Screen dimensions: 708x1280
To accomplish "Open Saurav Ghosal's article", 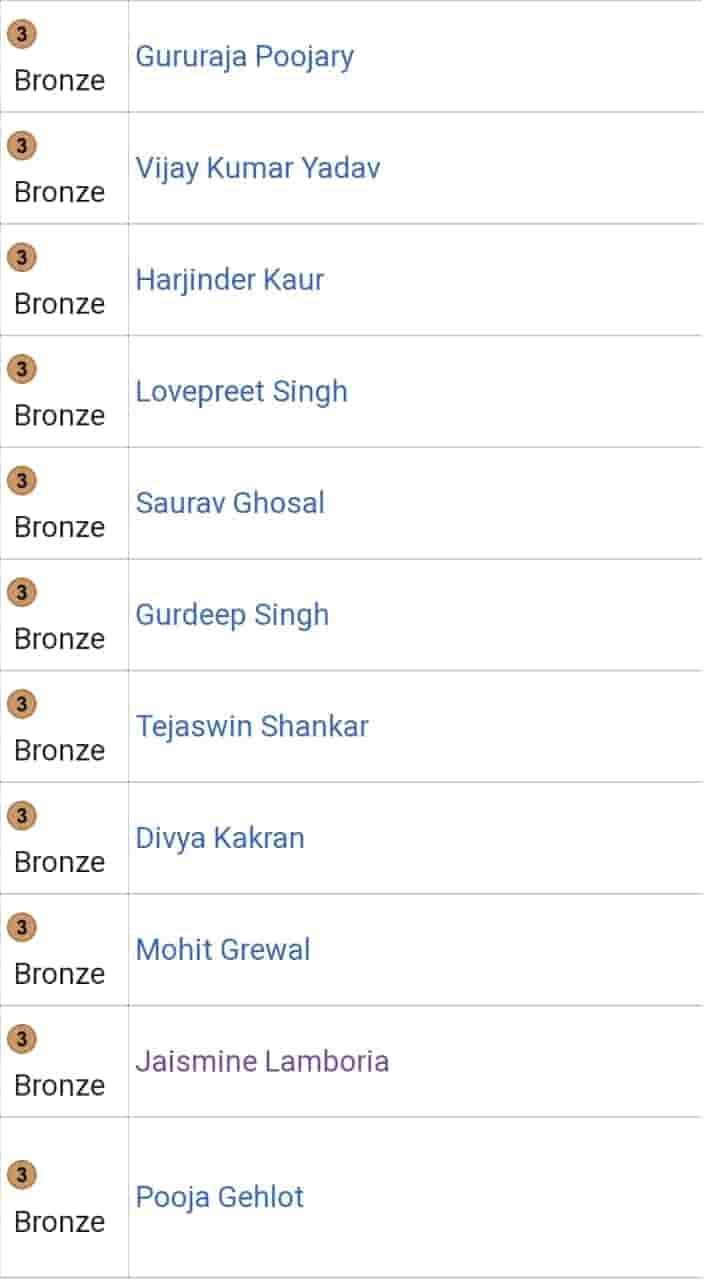I will pyautogui.click(x=230, y=503).
